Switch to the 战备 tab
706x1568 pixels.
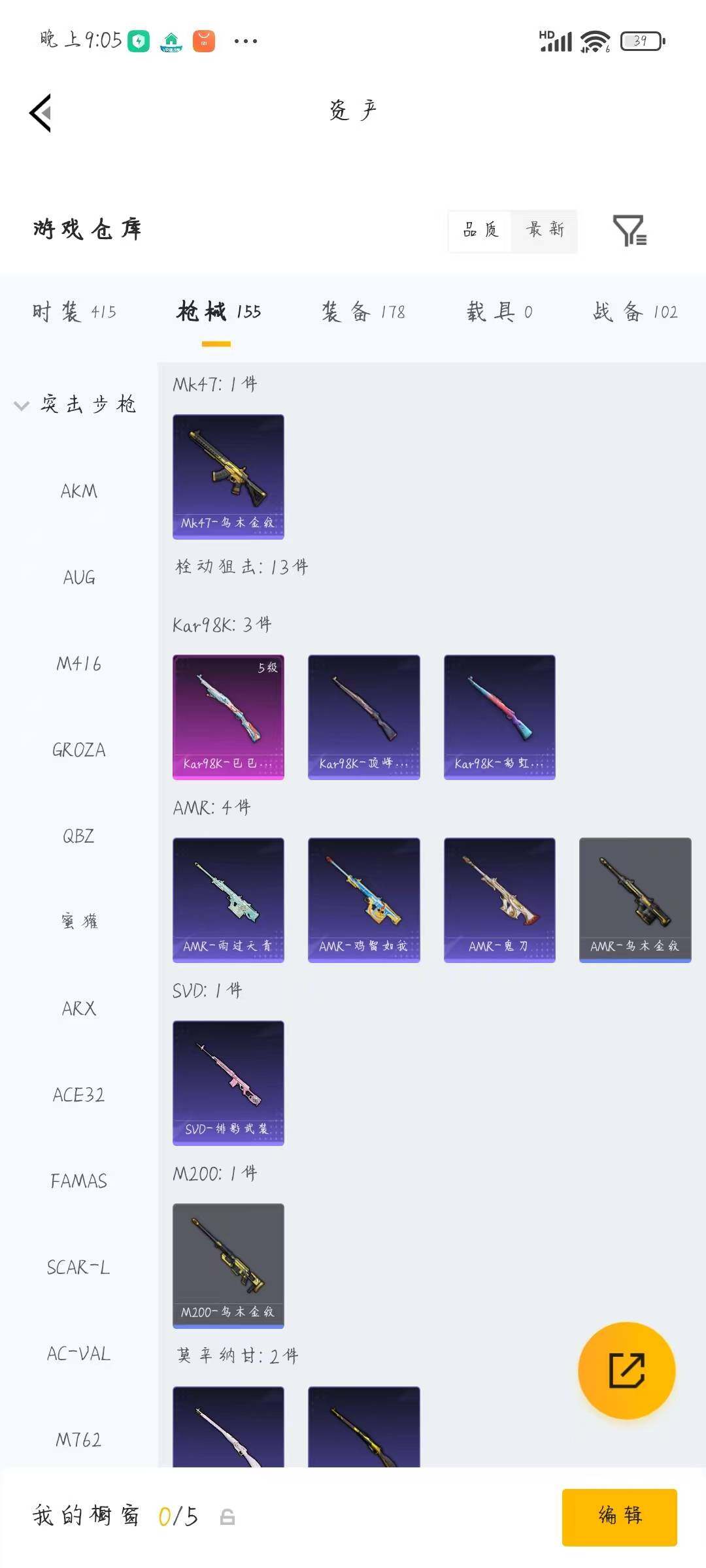[635, 312]
